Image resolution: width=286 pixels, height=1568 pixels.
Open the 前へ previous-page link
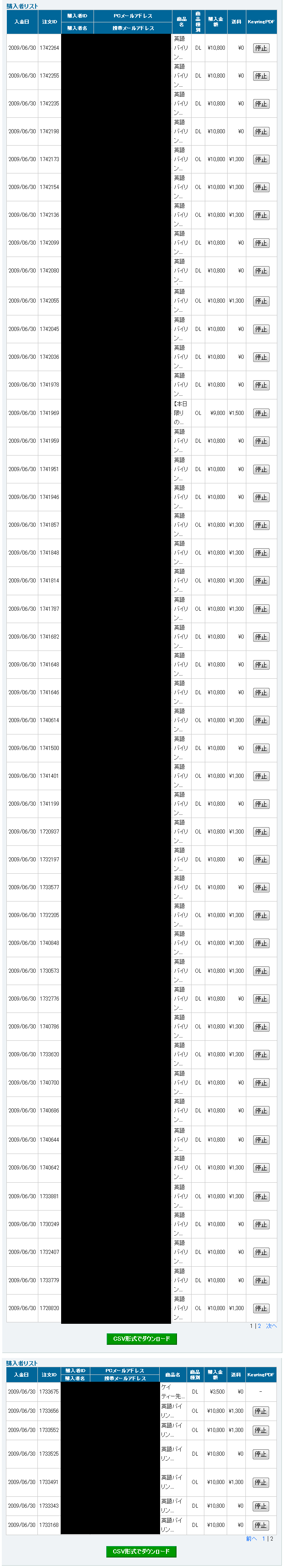click(x=251, y=1539)
